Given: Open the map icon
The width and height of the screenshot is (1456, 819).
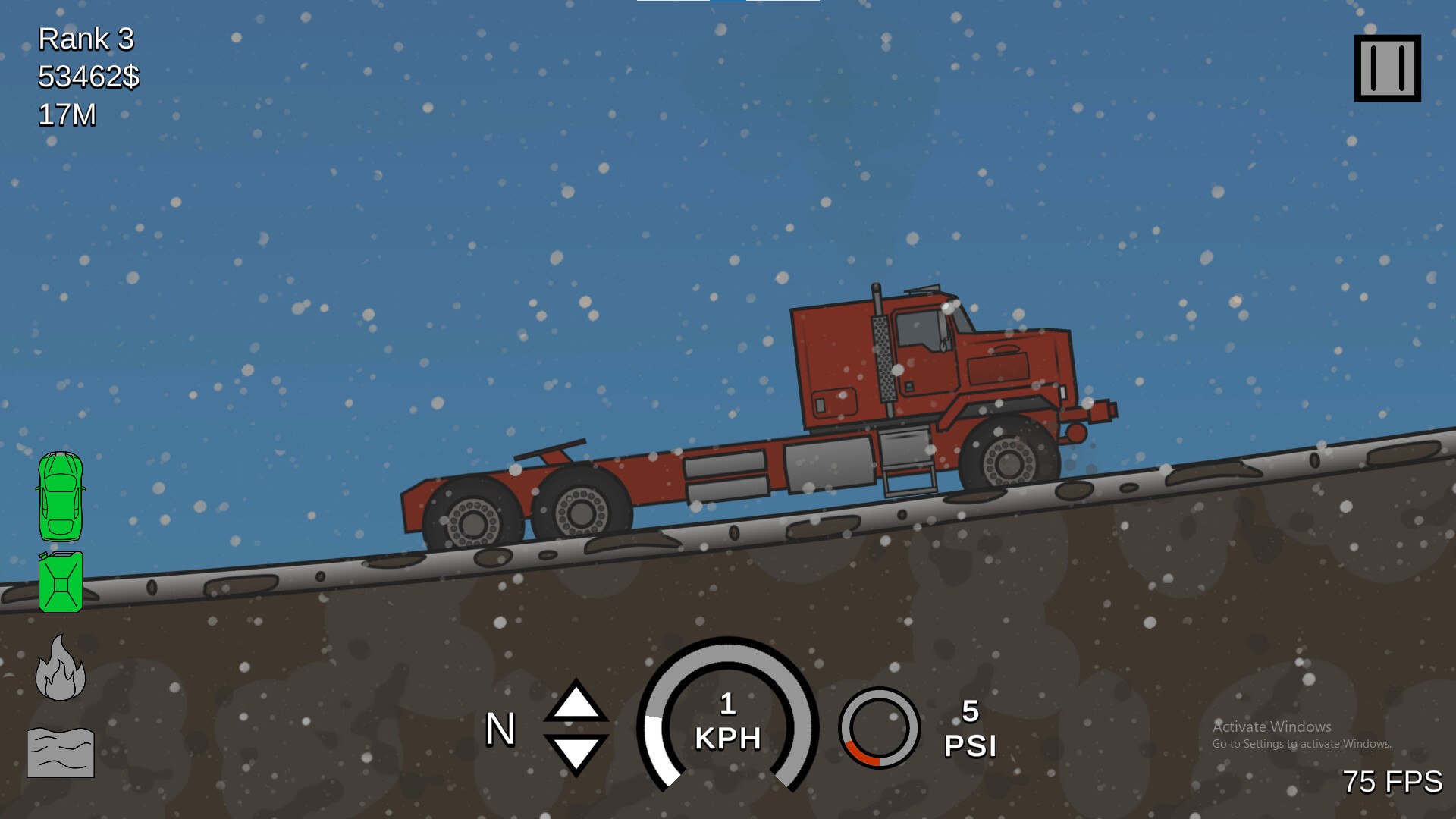Looking at the screenshot, I should pos(61,753).
